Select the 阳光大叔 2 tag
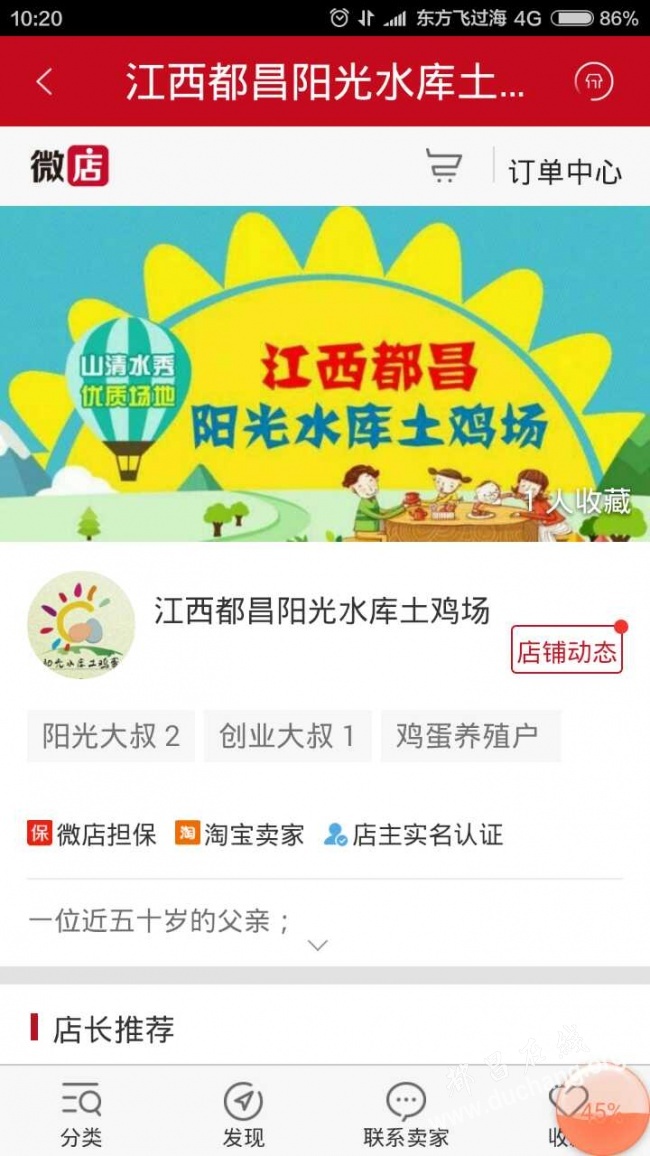Screen dimensions: 650x1156 pyautogui.click(x=111, y=736)
